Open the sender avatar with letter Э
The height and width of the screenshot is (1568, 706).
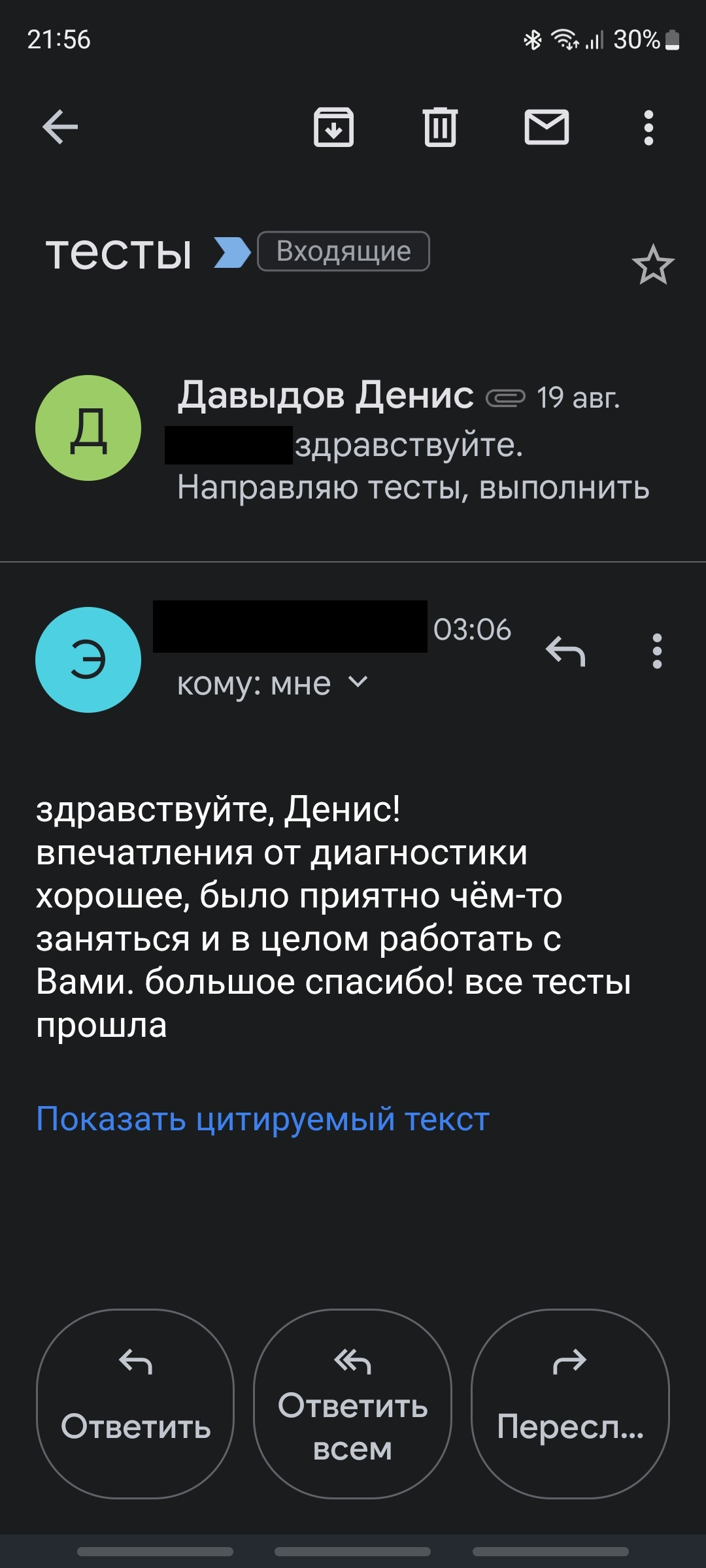coord(88,659)
